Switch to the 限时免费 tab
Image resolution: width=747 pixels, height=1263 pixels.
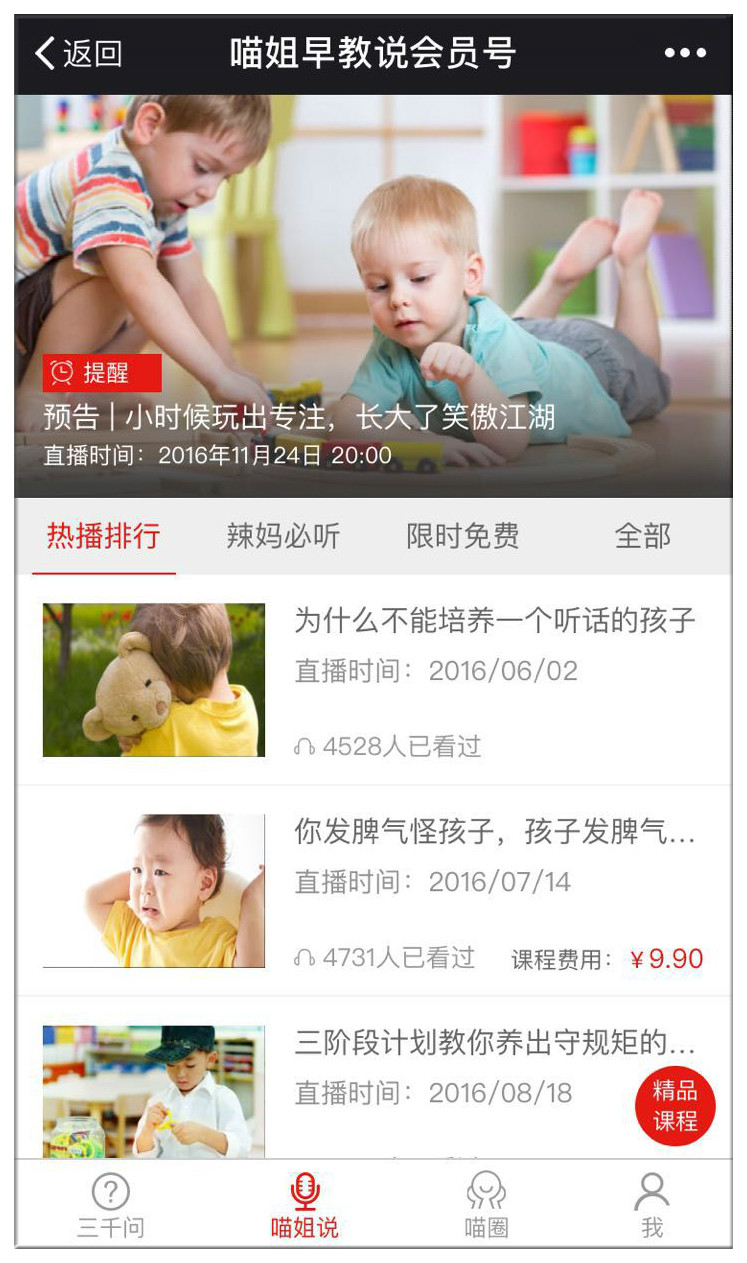pos(463,536)
